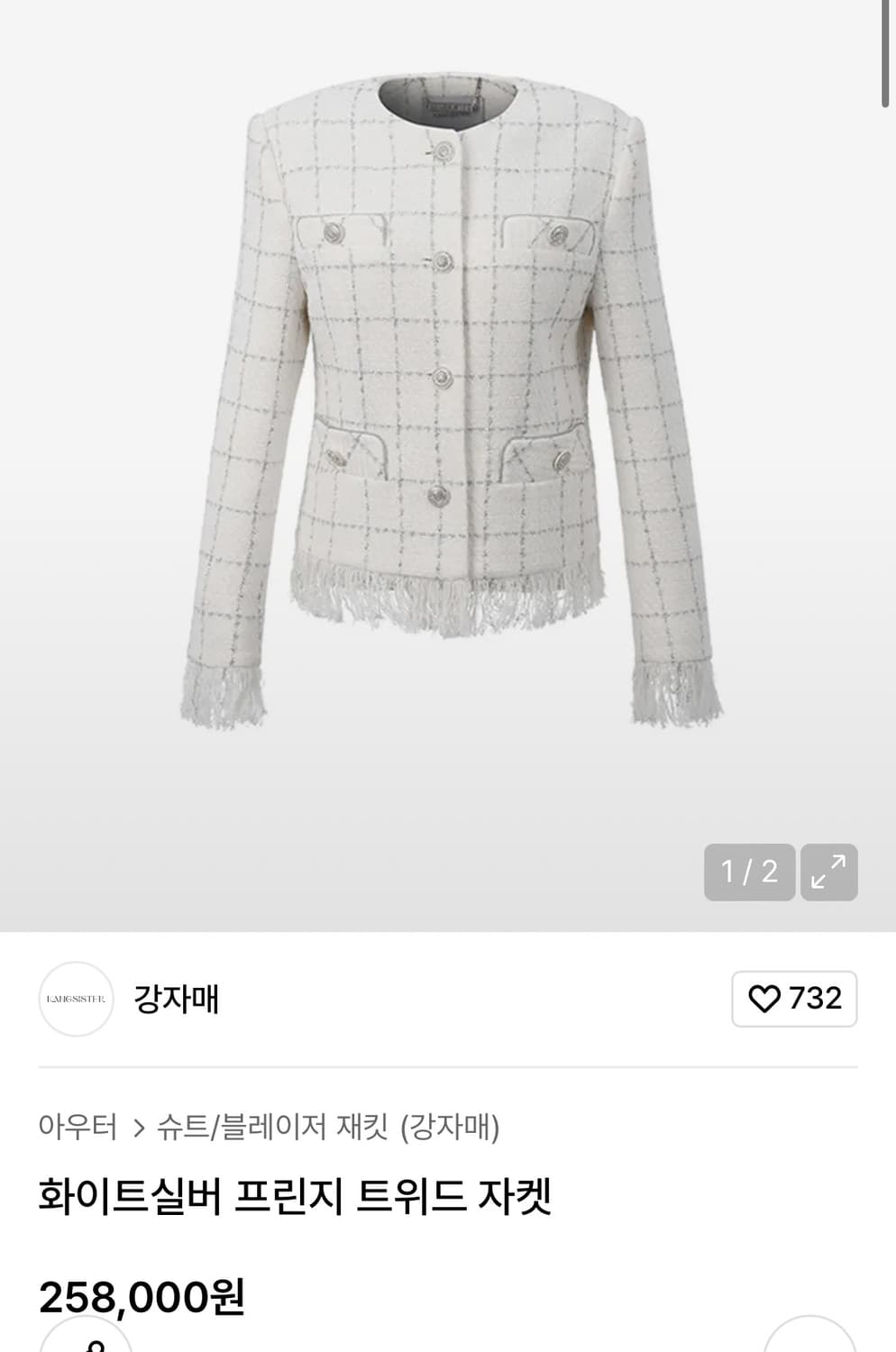The image size is (896, 1352).
Task: Click the circular brand emblem beside 강자매
Action: point(77,1000)
